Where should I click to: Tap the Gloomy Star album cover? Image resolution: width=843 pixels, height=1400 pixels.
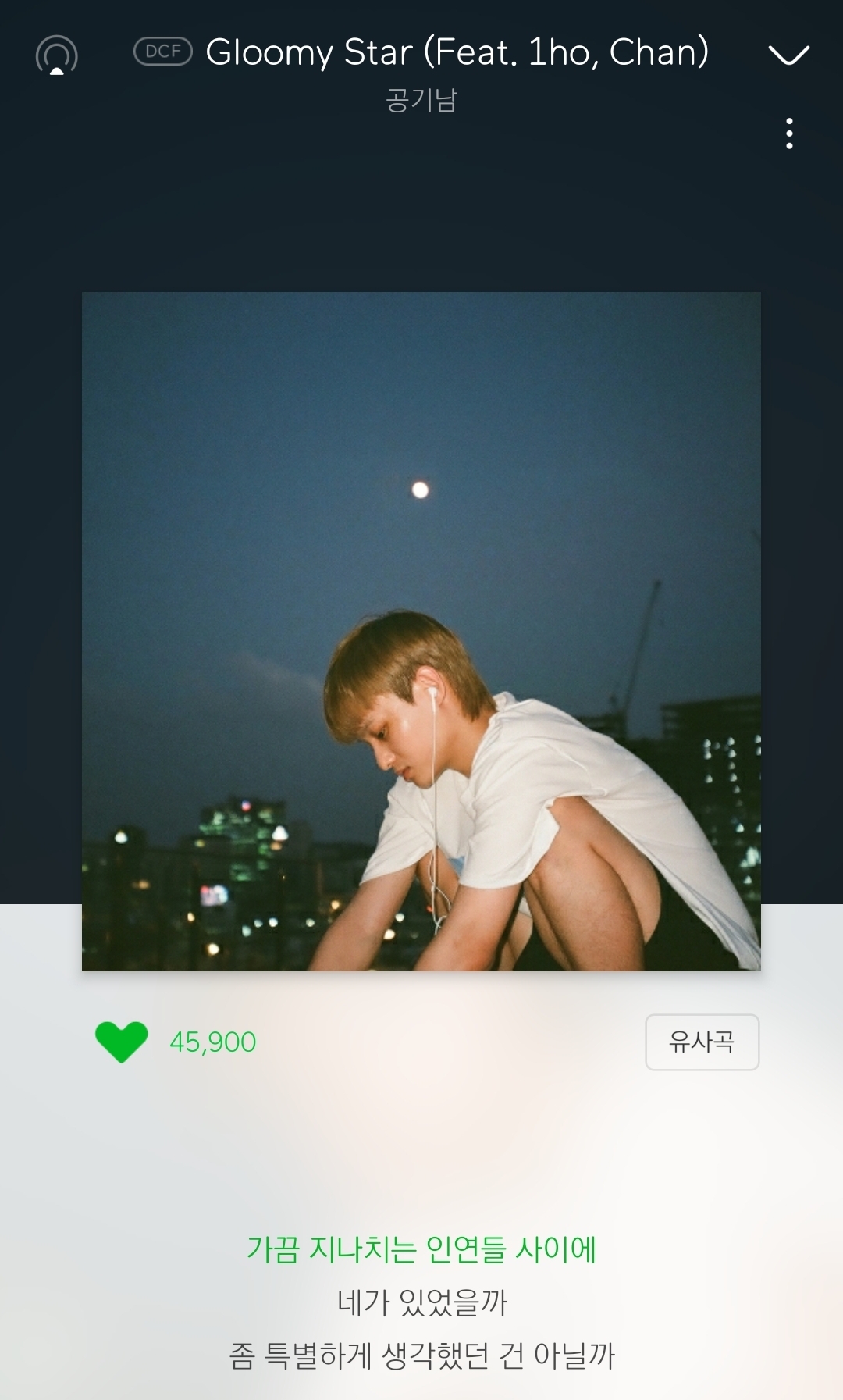pyautogui.click(x=421, y=631)
